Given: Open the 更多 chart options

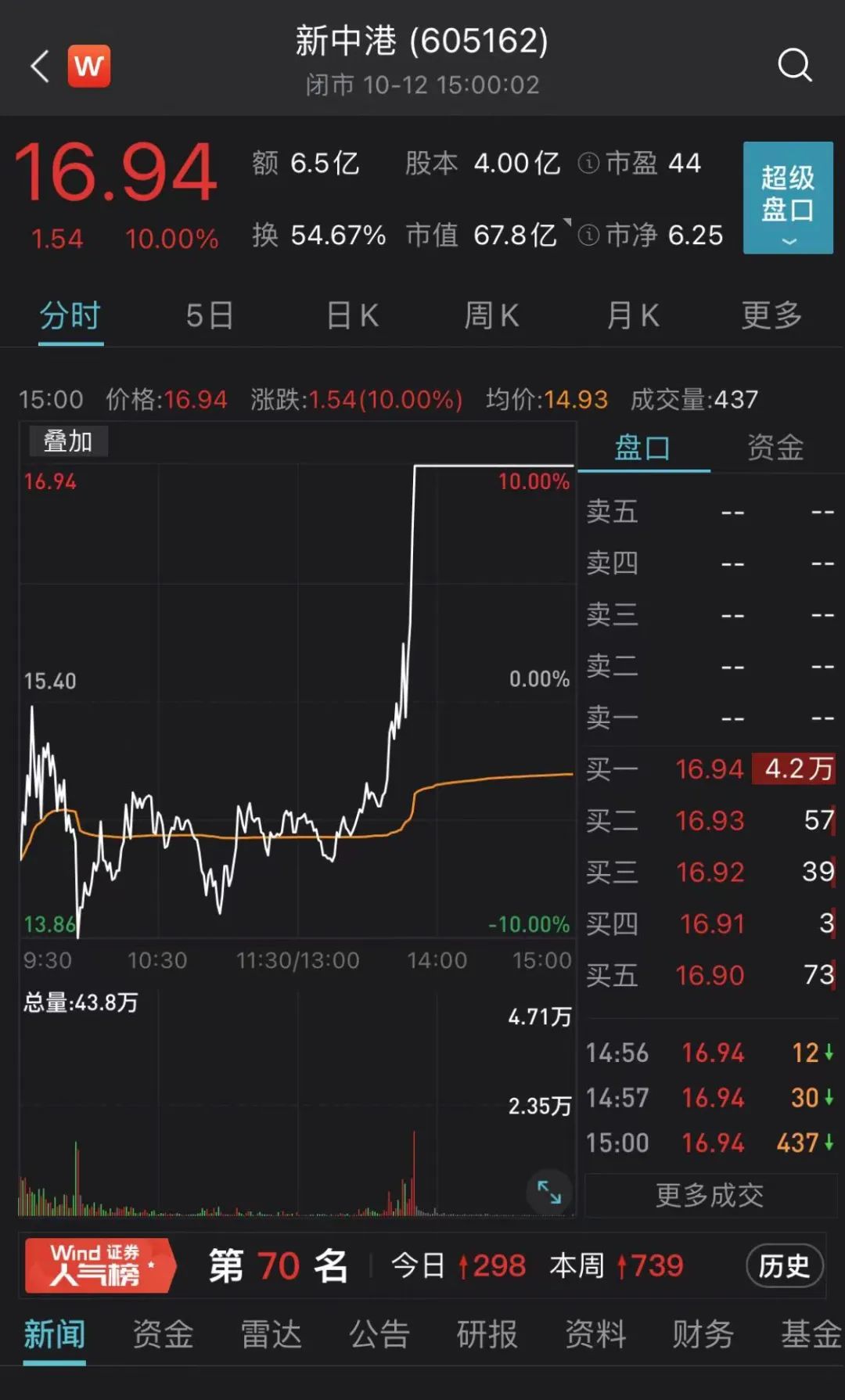Looking at the screenshot, I should pyautogui.click(x=771, y=316).
